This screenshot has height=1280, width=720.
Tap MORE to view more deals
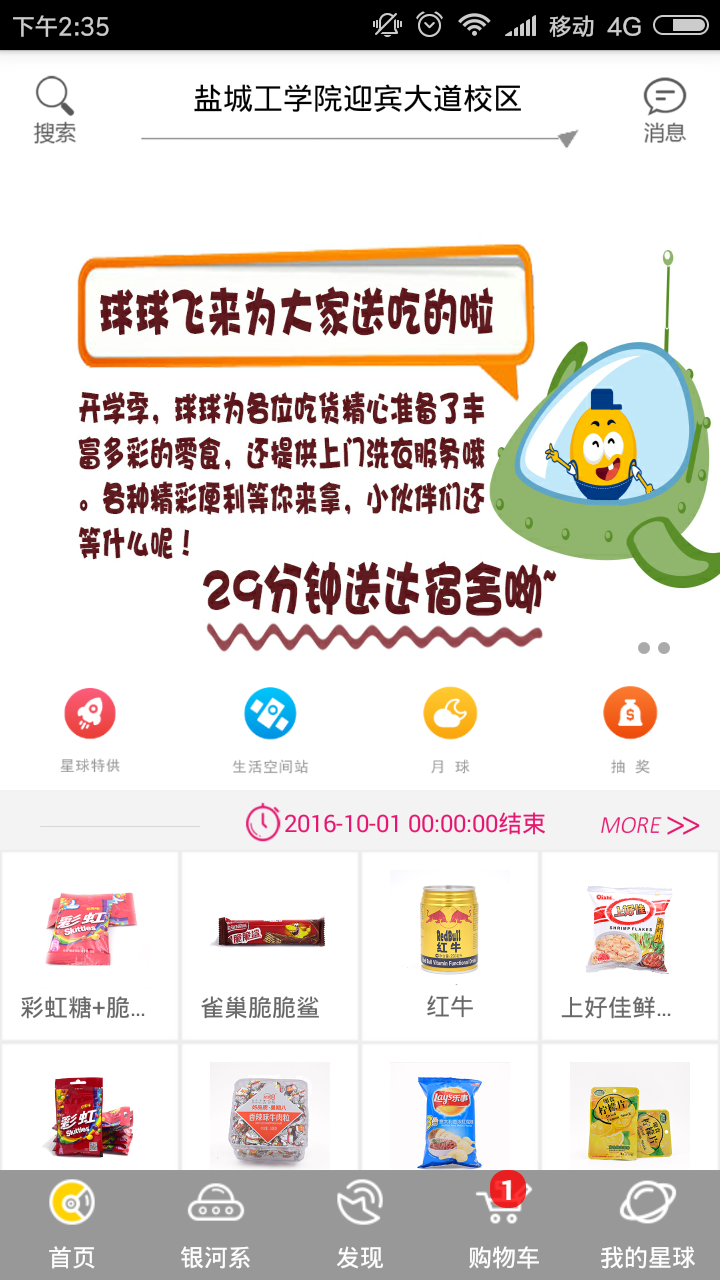tap(649, 825)
